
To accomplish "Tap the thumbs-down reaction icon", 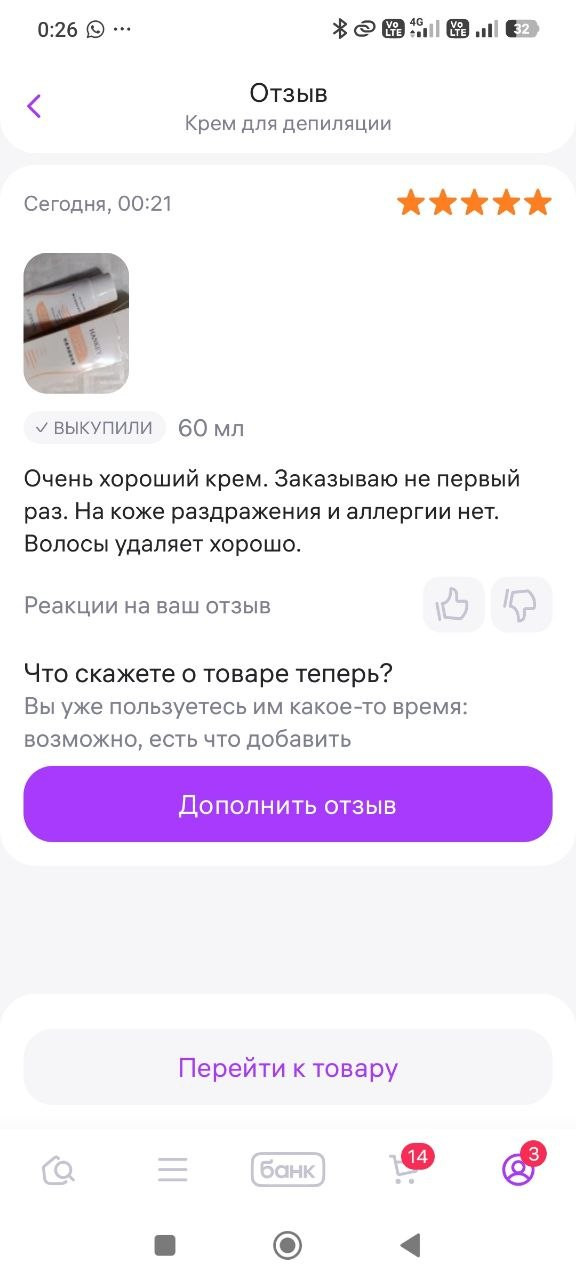I will click(x=521, y=604).
